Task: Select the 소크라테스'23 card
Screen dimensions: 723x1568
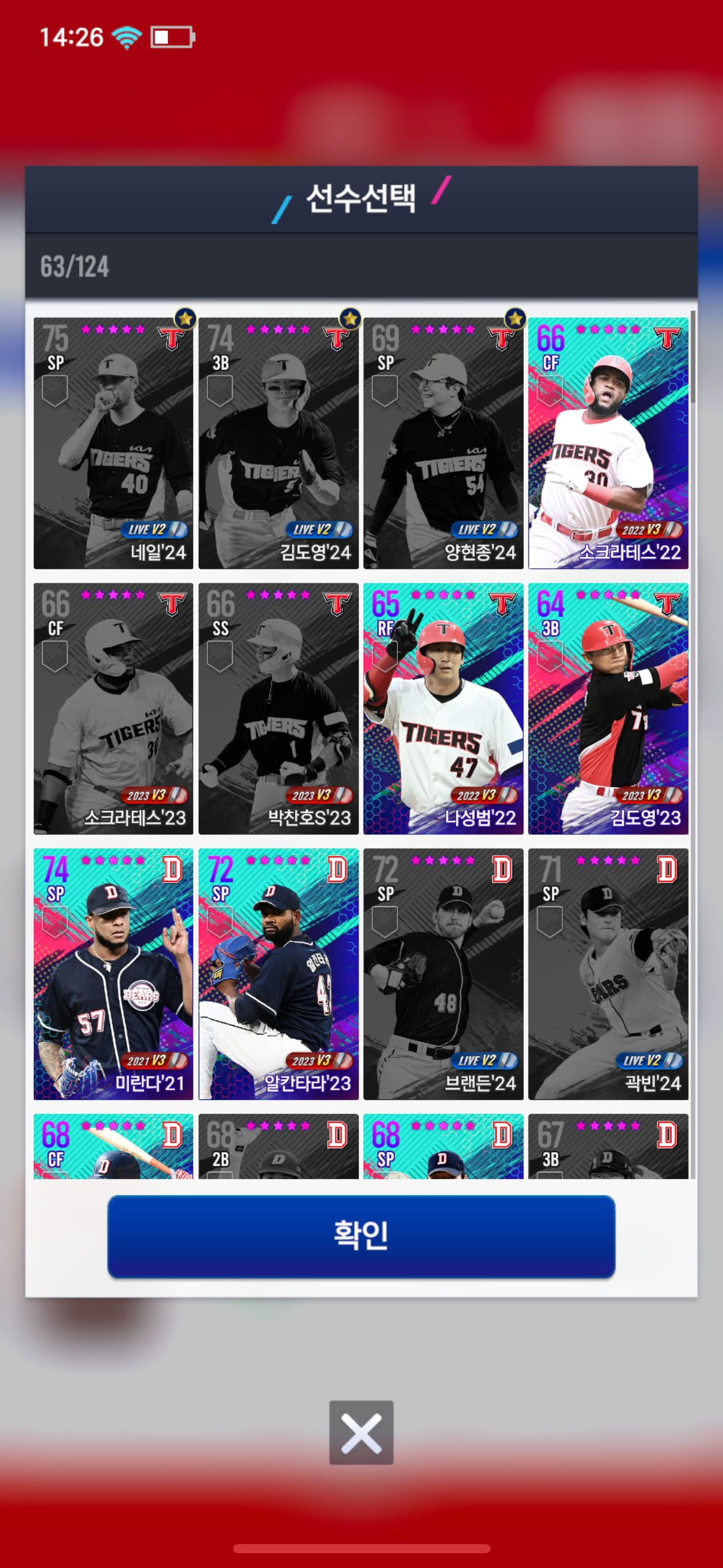Action: pyautogui.click(x=113, y=709)
